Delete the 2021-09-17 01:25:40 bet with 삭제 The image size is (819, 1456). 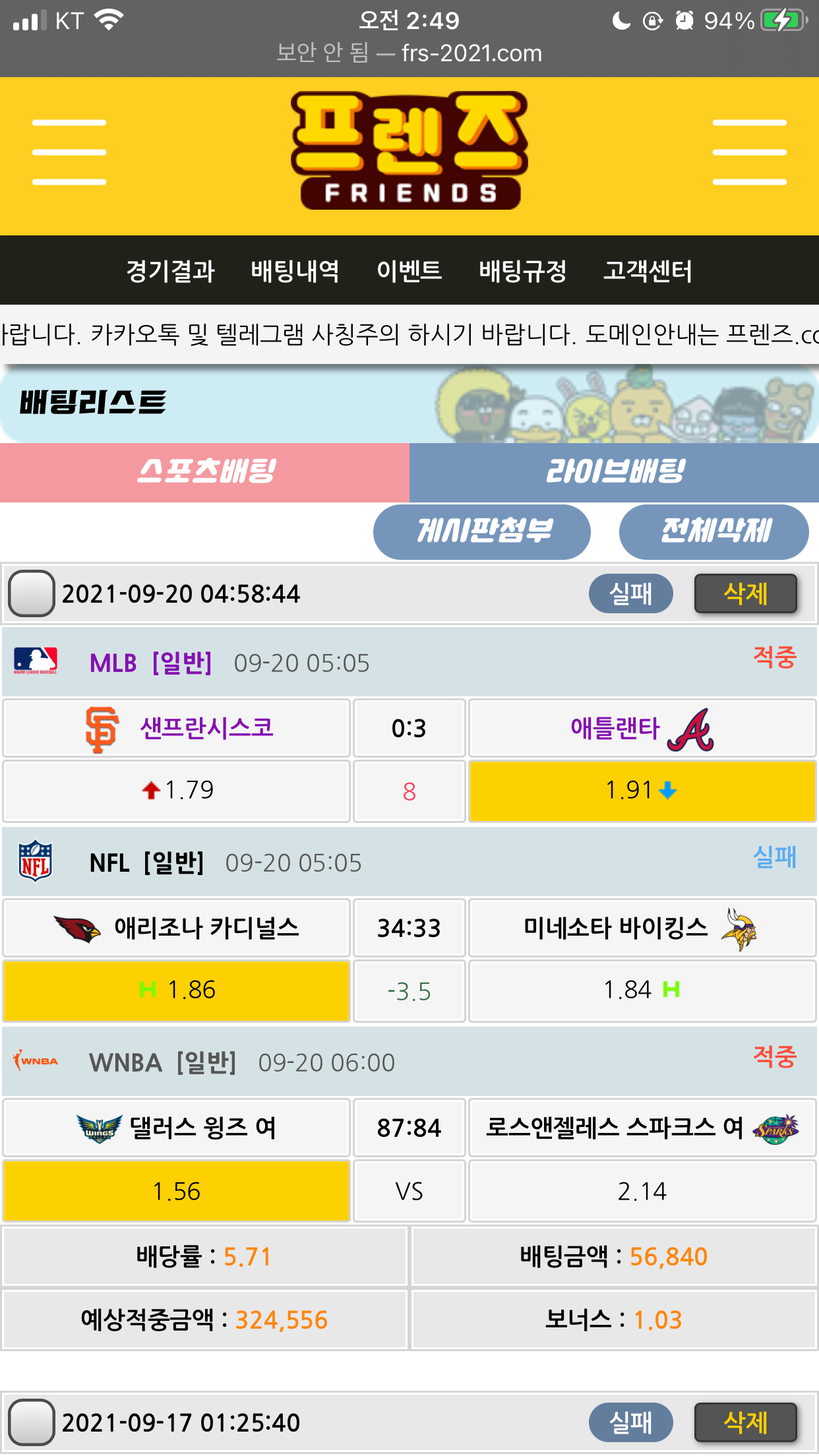click(x=745, y=1422)
